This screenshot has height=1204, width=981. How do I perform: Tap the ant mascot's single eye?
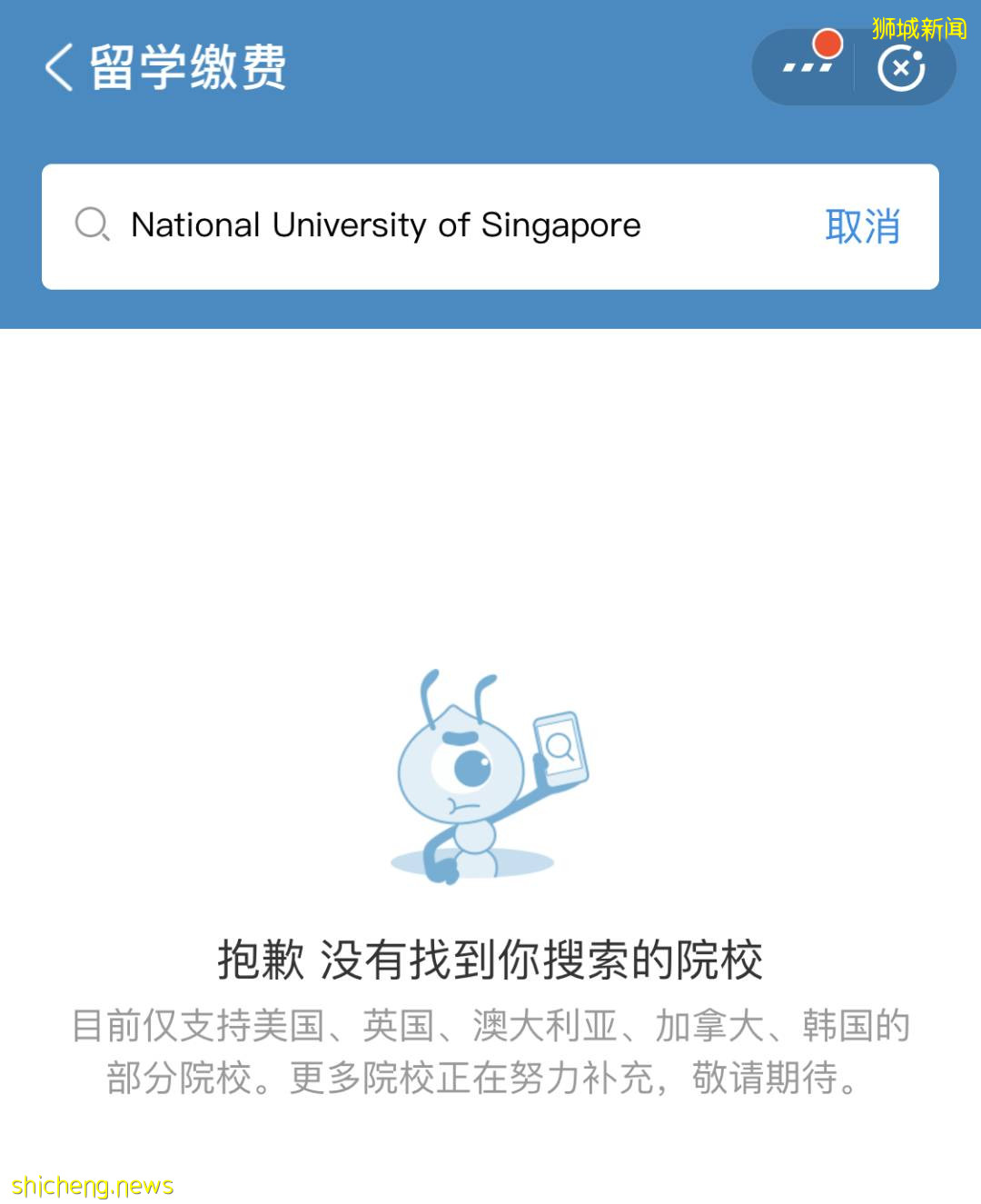click(x=473, y=769)
